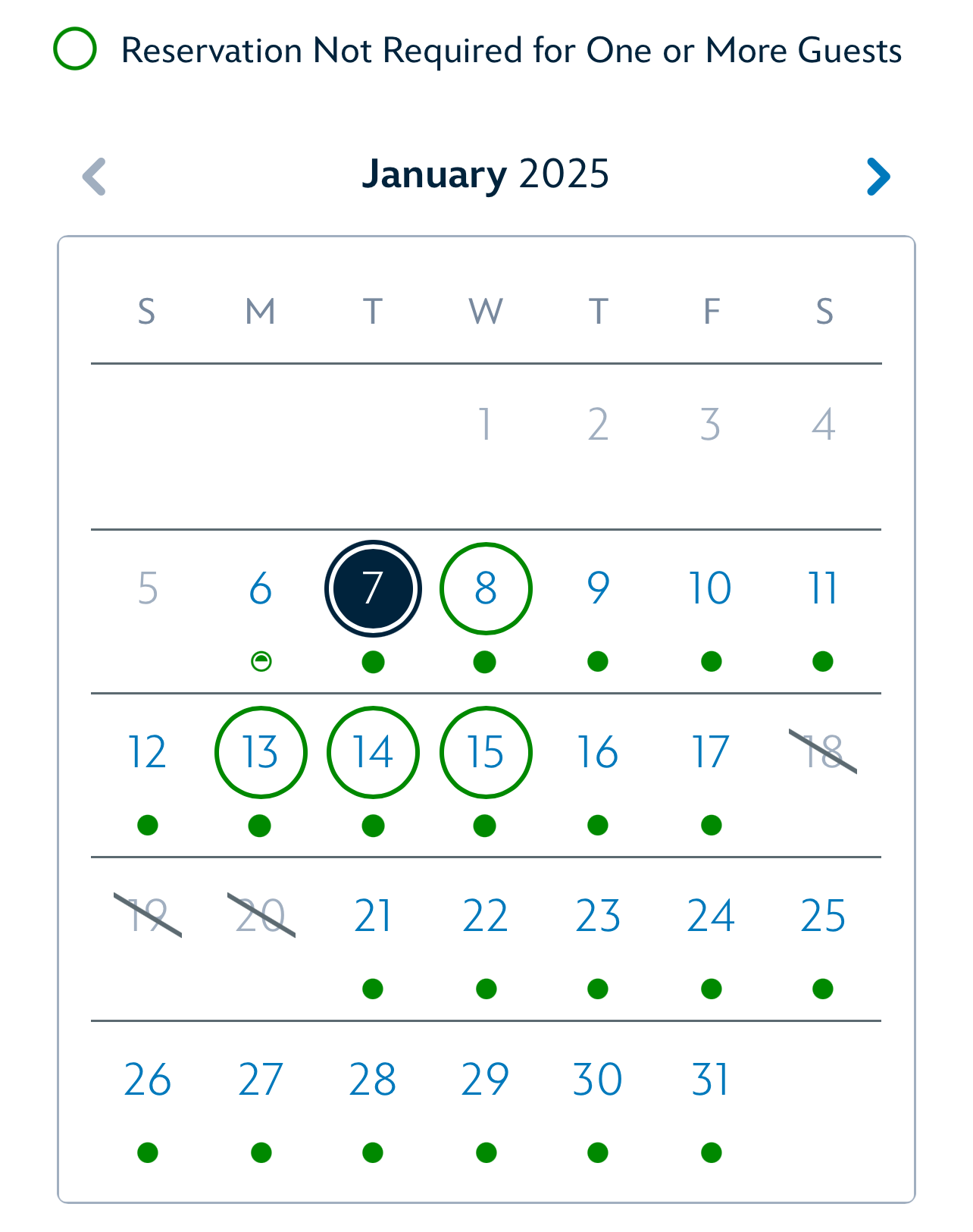The image size is (973, 1232).
Task: Select Friday, January 10
Action: click(x=710, y=588)
